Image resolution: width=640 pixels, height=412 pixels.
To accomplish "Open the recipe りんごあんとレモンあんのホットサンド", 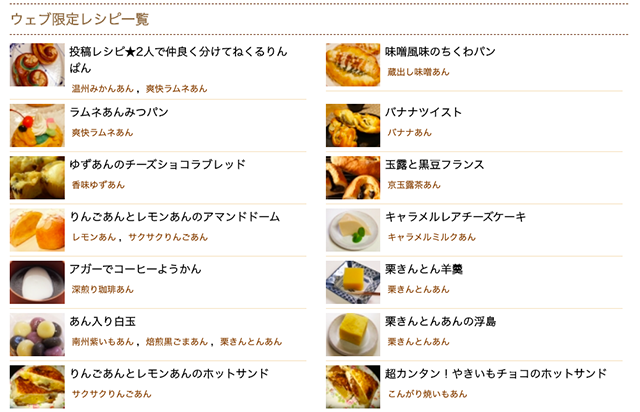I will tap(169, 374).
